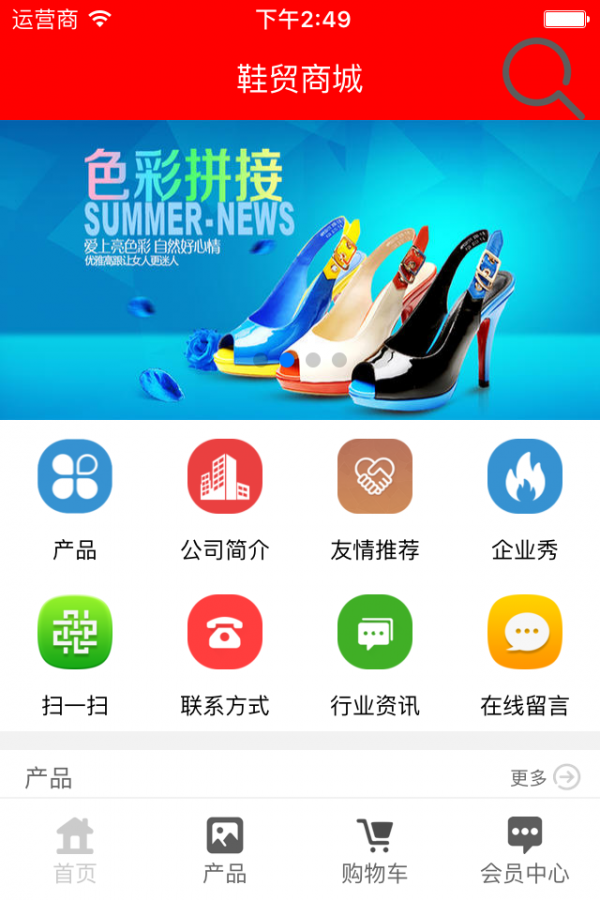Open 在线留言 online message
600x900 pixels.
(x=525, y=633)
